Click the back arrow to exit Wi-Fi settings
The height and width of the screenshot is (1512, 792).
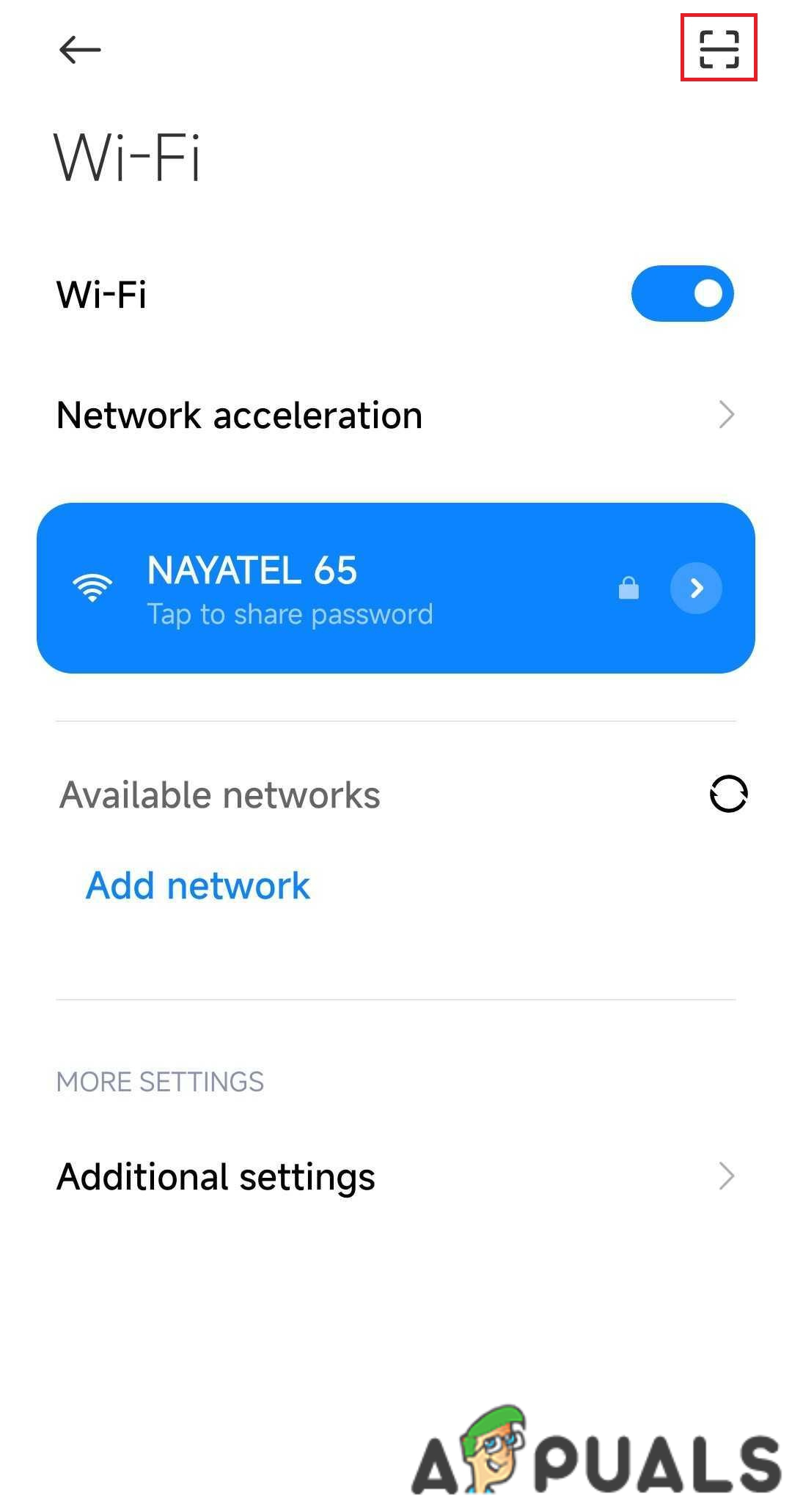pos(79,50)
